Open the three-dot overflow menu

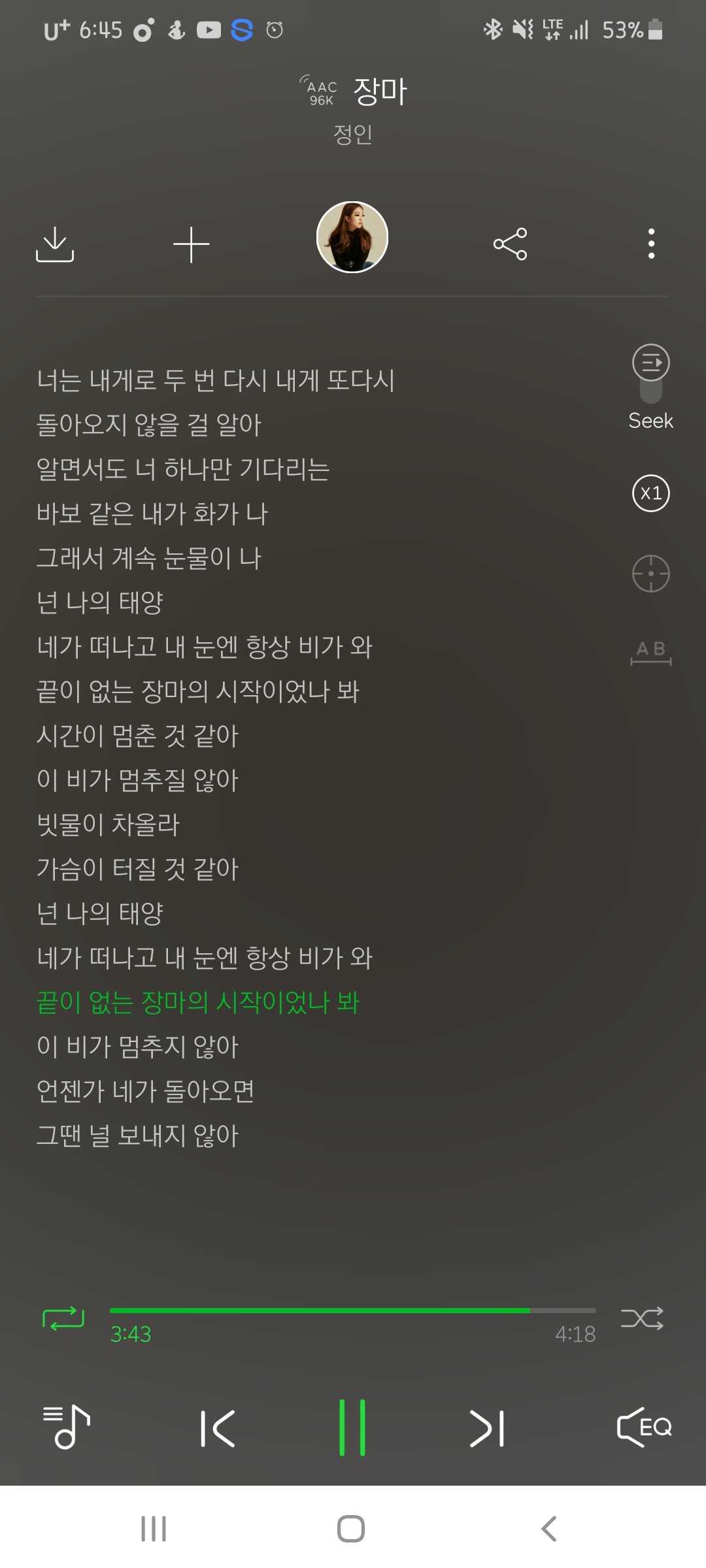point(651,244)
